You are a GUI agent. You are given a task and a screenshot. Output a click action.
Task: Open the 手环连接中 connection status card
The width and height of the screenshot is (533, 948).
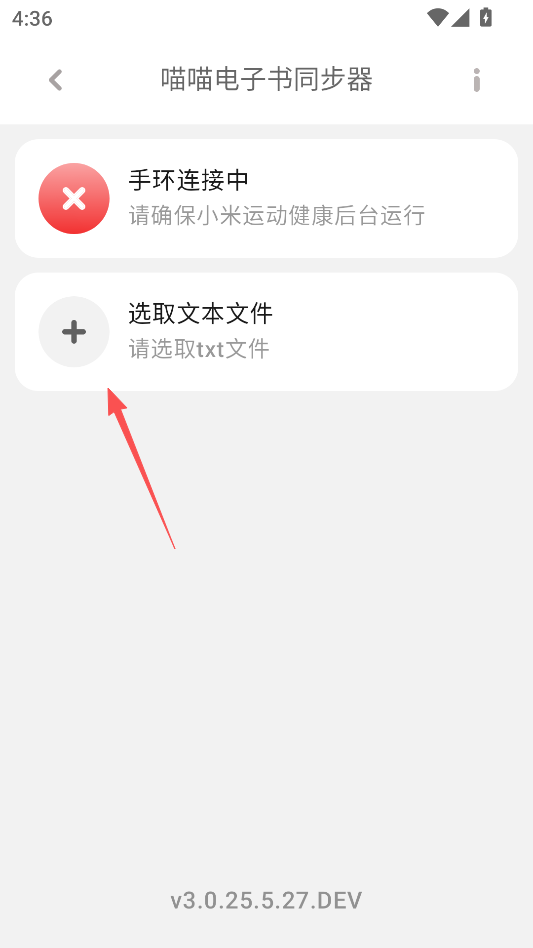pyautogui.click(x=266, y=198)
